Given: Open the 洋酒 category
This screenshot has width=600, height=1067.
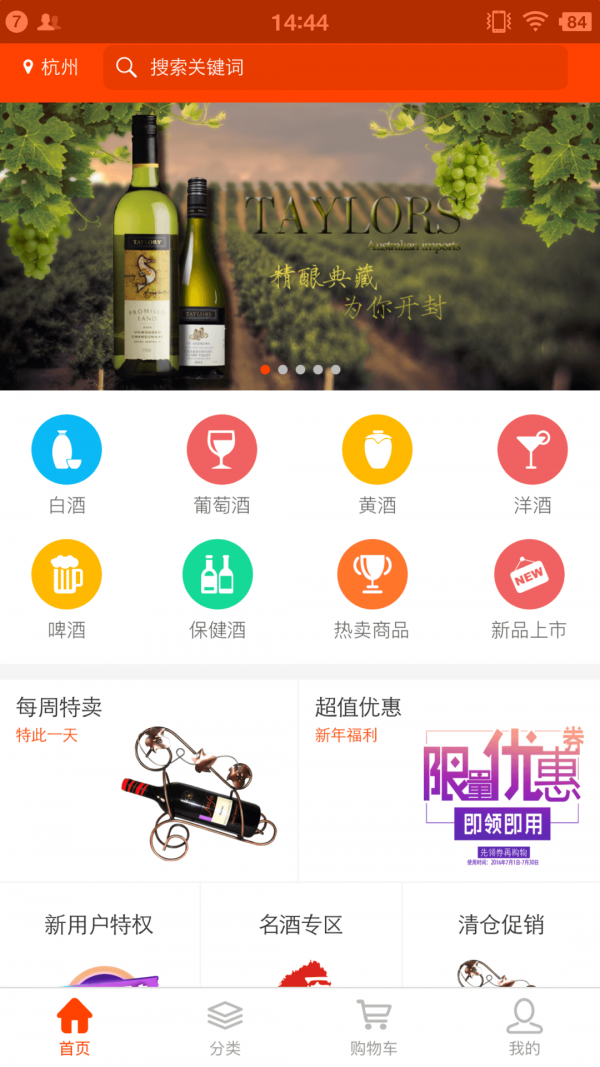Looking at the screenshot, I should point(532,464).
